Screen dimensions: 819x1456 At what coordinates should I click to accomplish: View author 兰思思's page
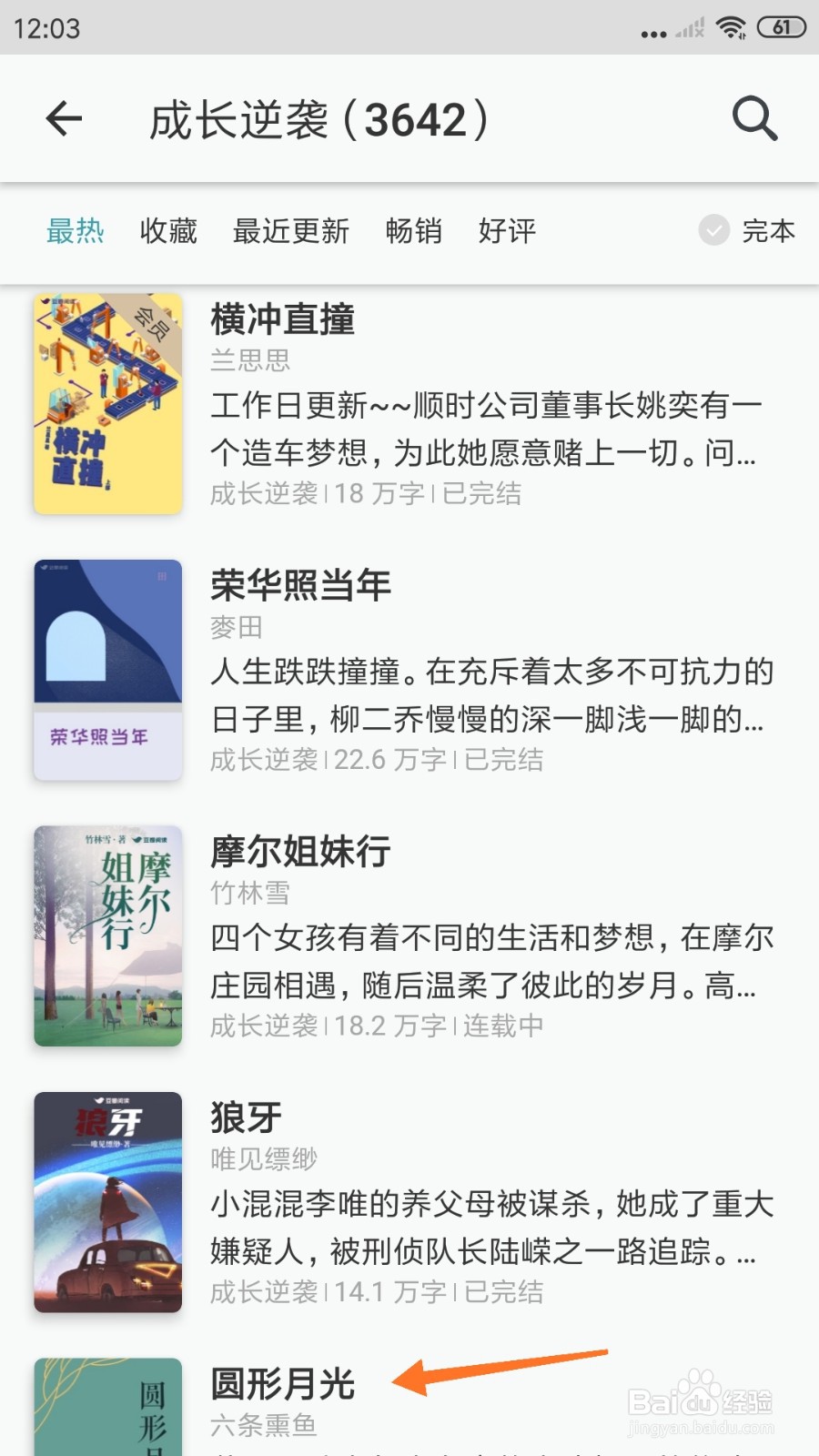pos(249,361)
